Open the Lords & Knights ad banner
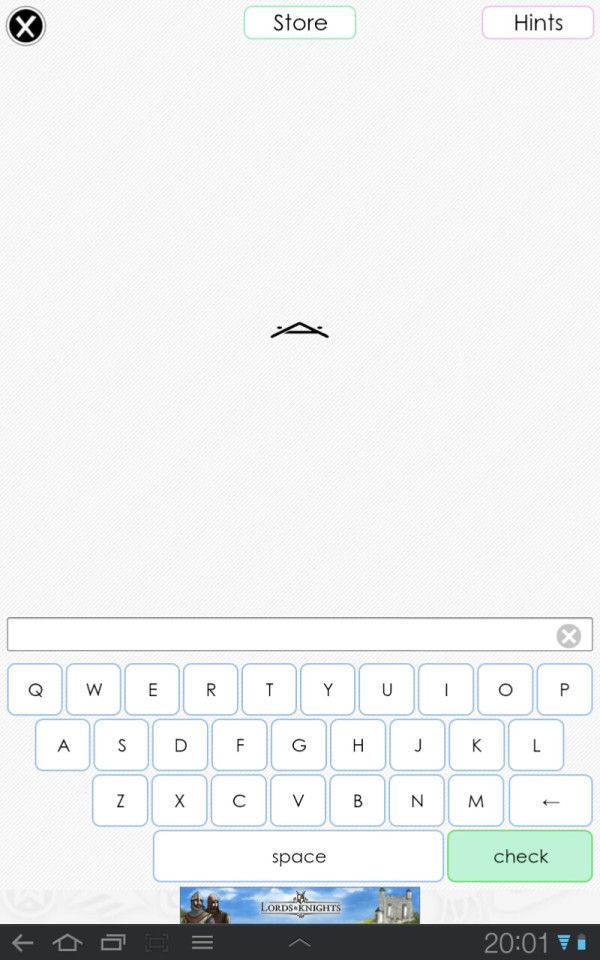The width and height of the screenshot is (600, 960). coord(300,905)
